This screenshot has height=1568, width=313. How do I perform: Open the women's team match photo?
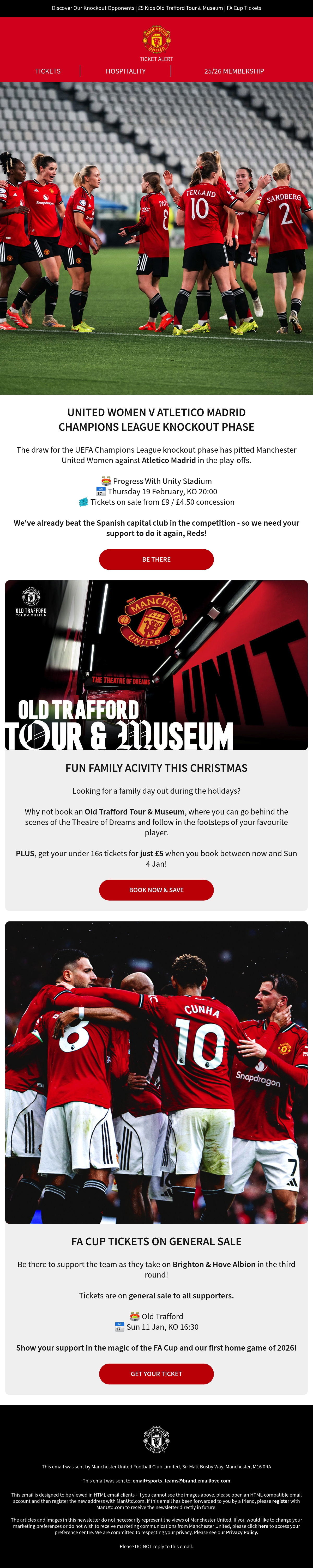[x=156, y=238]
